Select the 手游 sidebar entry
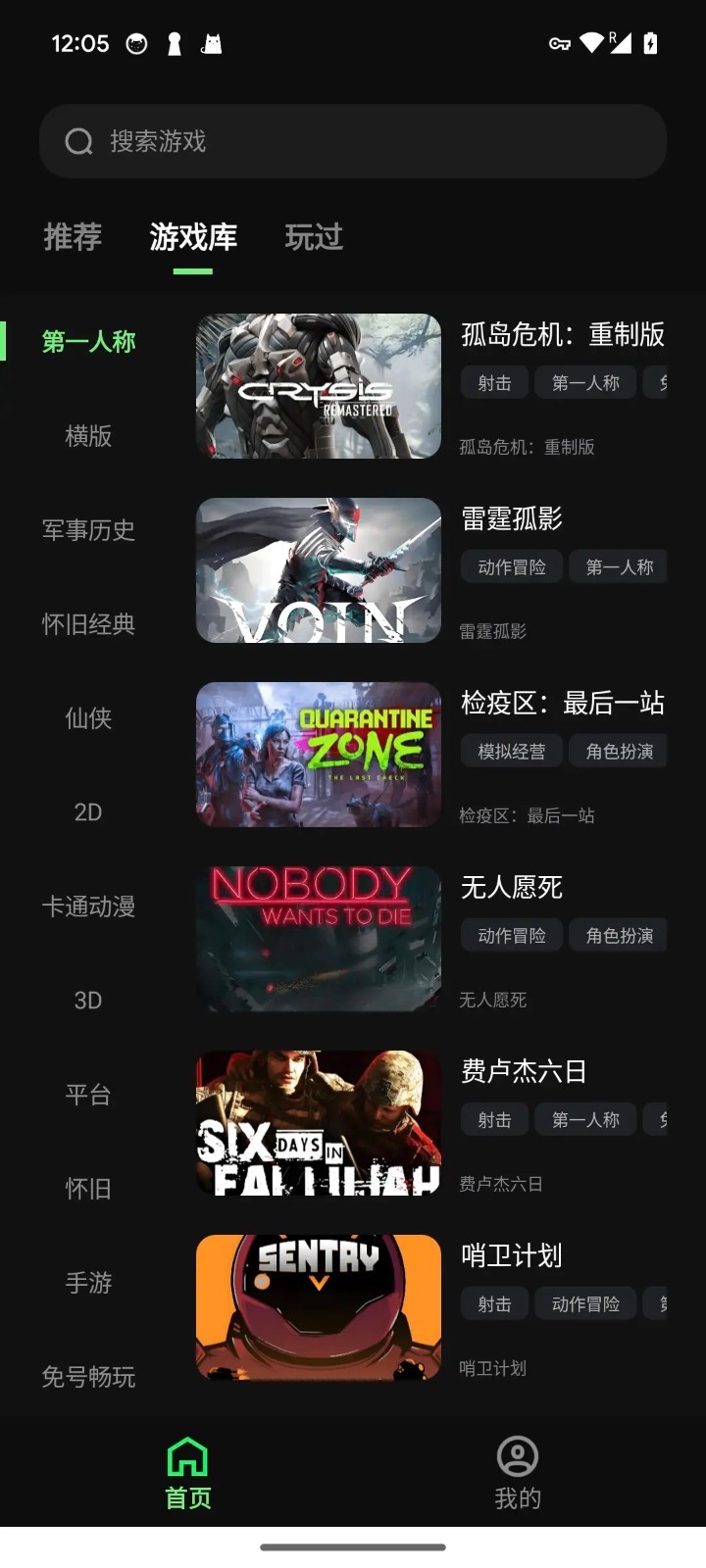 (x=87, y=1283)
